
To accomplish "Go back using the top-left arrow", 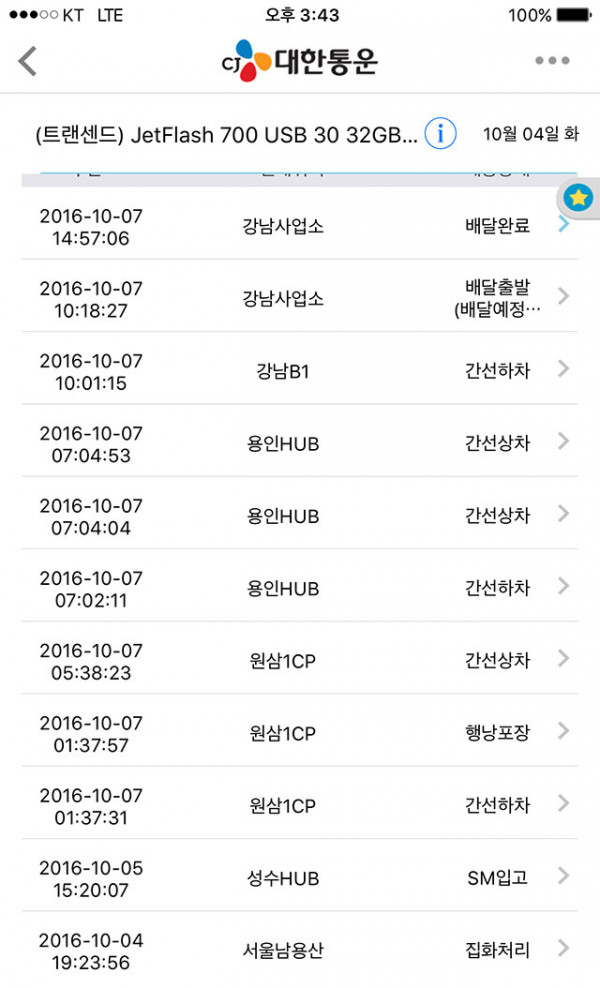I will point(28,61).
